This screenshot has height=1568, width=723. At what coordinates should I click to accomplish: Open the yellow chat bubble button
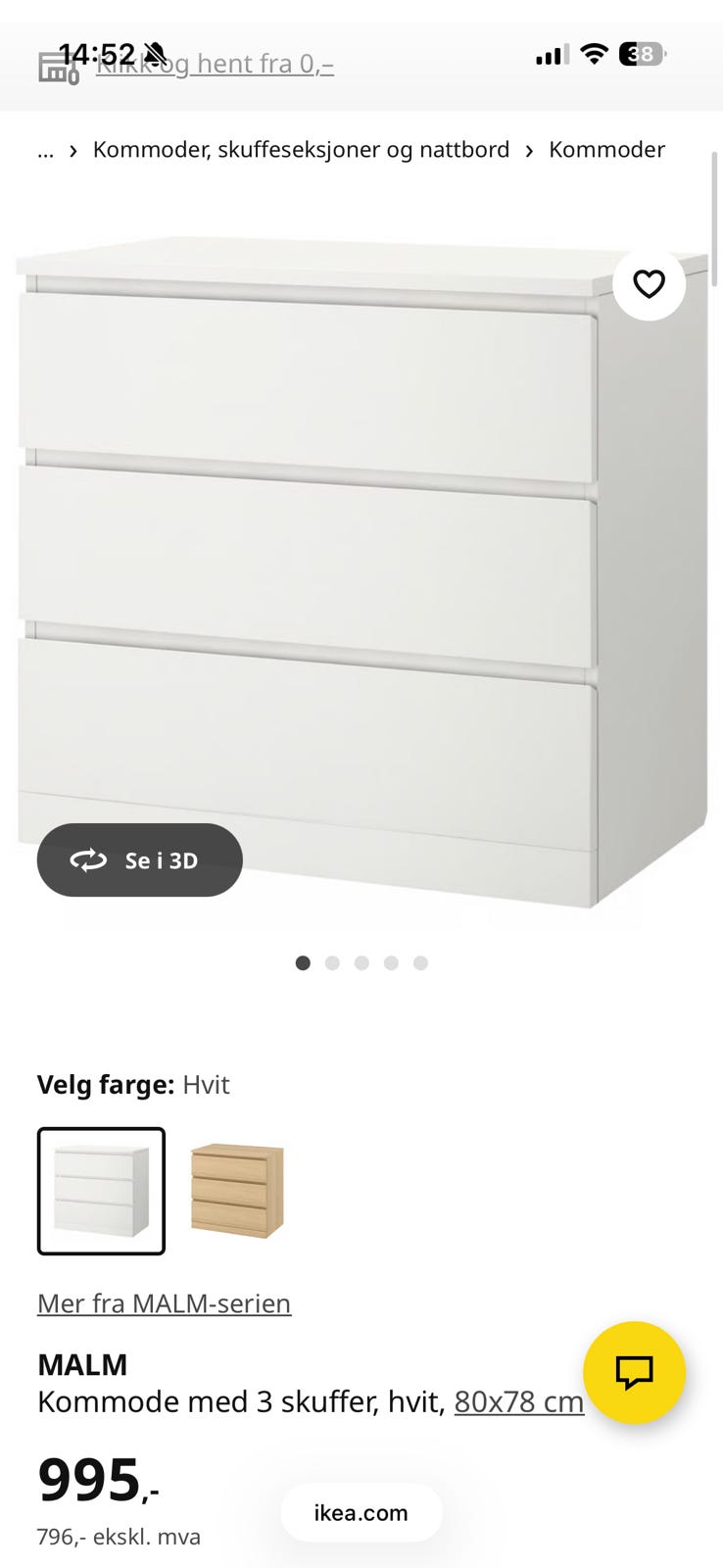pyautogui.click(x=634, y=1372)
